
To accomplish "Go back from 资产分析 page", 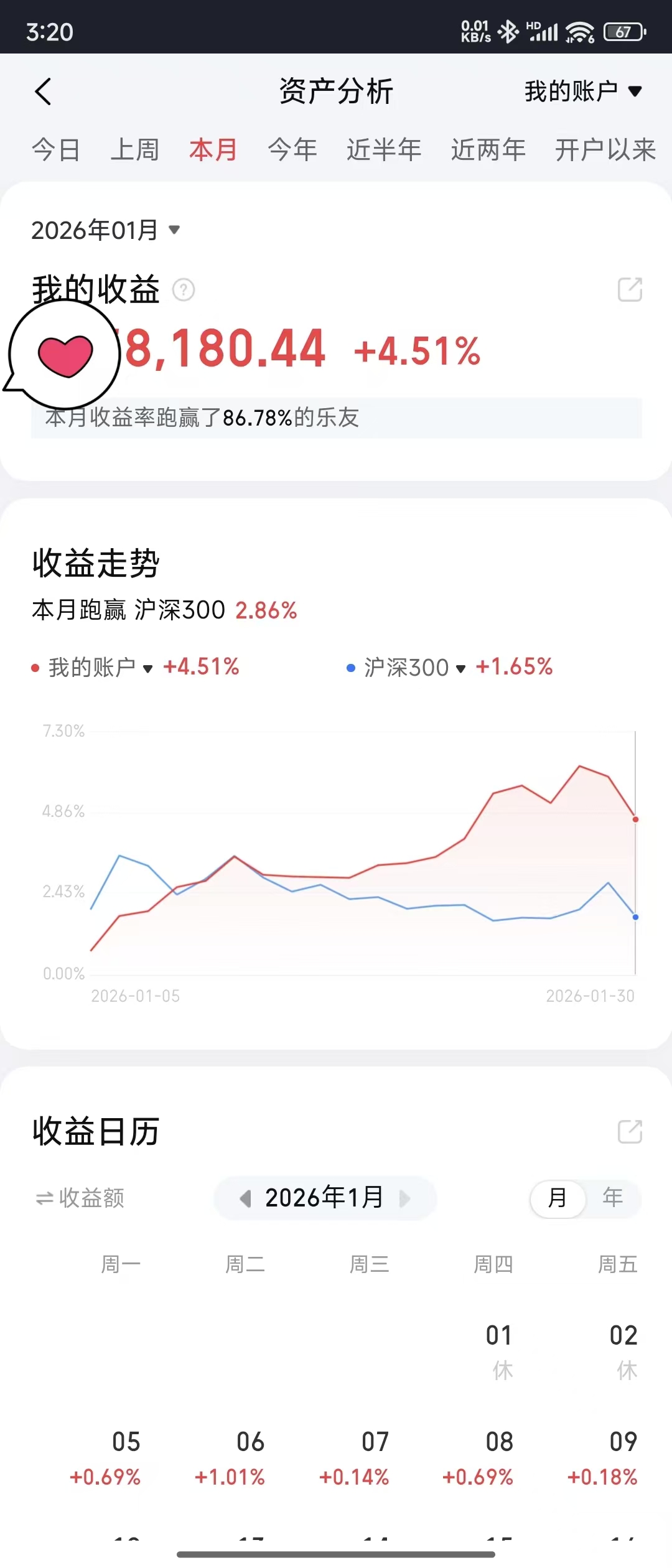I will point(42,92).
